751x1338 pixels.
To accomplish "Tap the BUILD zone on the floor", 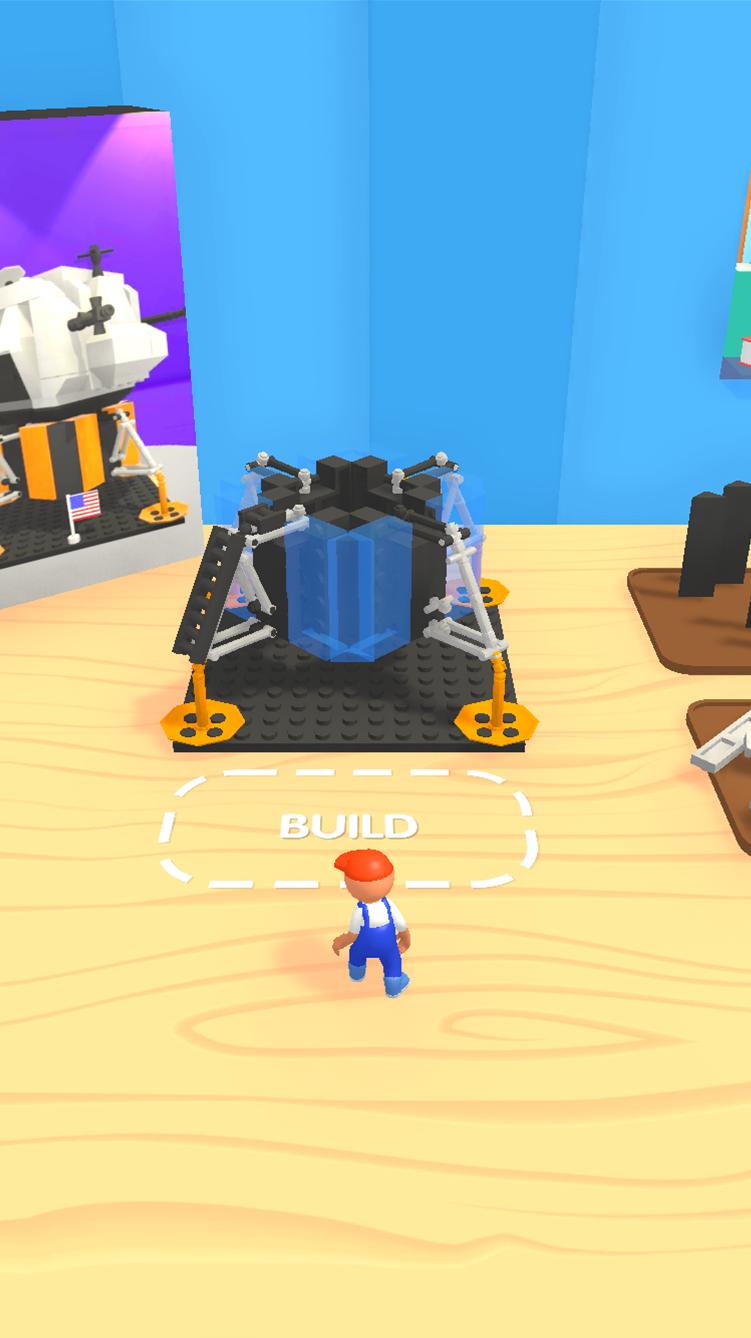I will click(347, 827).
